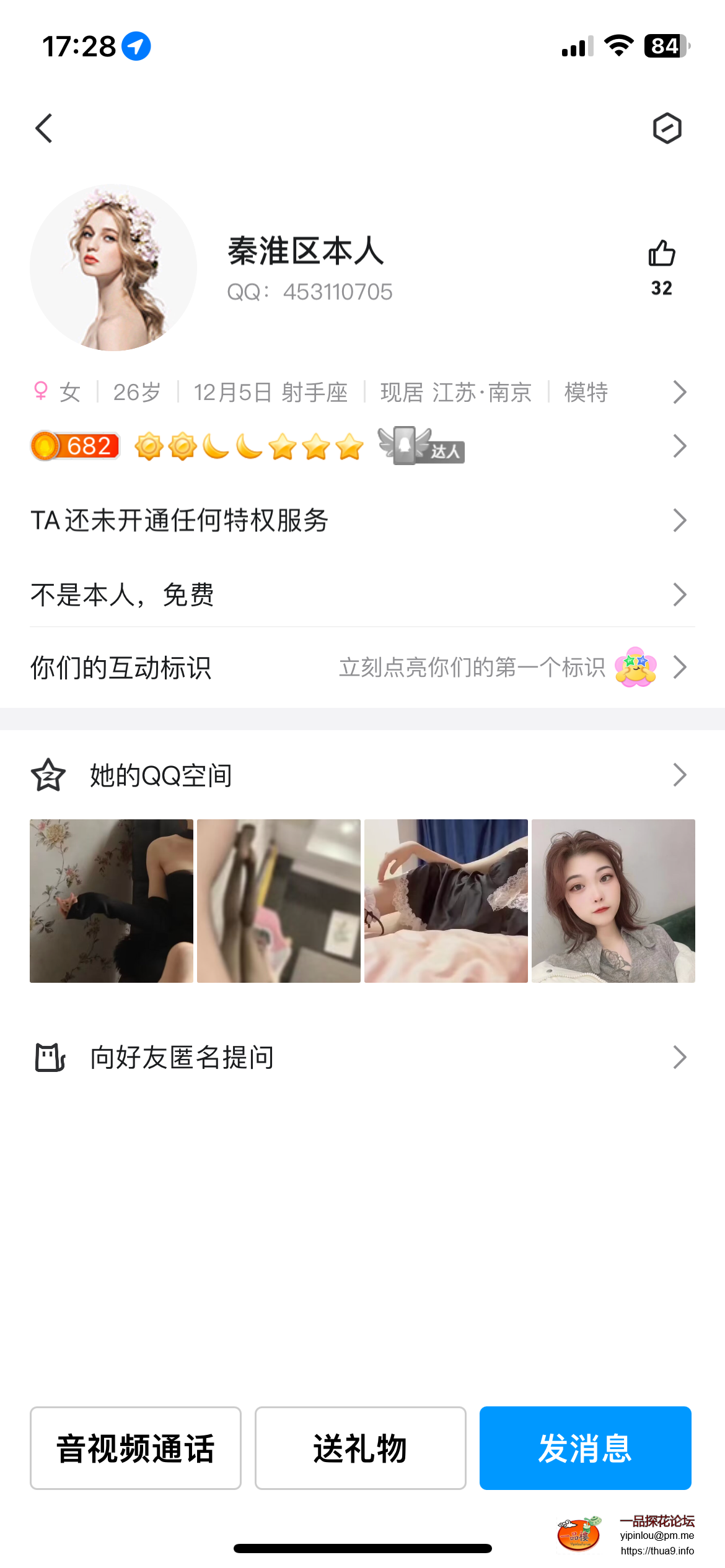
Task: Open 你们的互动标识 row
Action: [359, 668]
